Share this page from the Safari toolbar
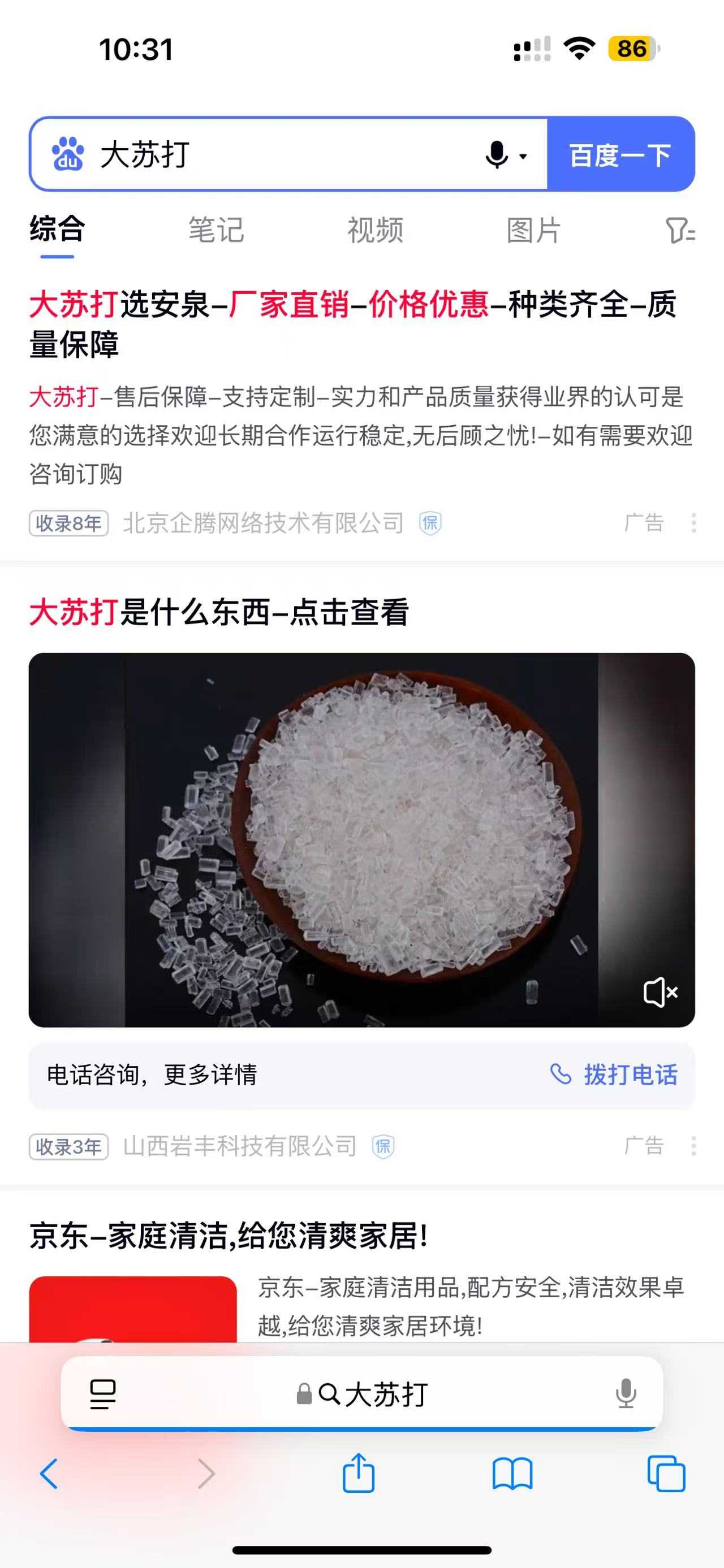The width and height of the screenshot is (724, 1568). (358, 1473)
